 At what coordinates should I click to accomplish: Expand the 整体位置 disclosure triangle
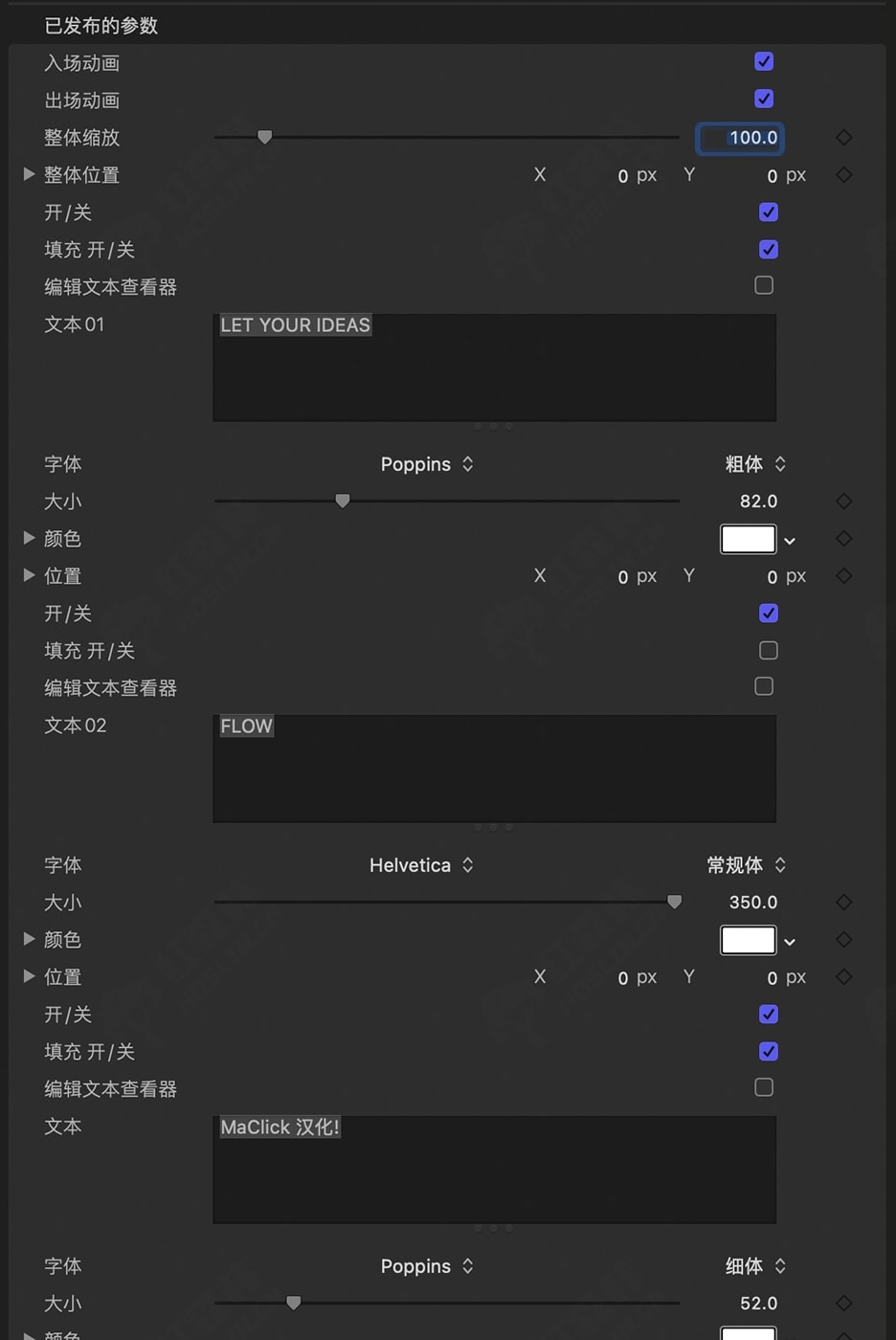click(x=29, y=175)
